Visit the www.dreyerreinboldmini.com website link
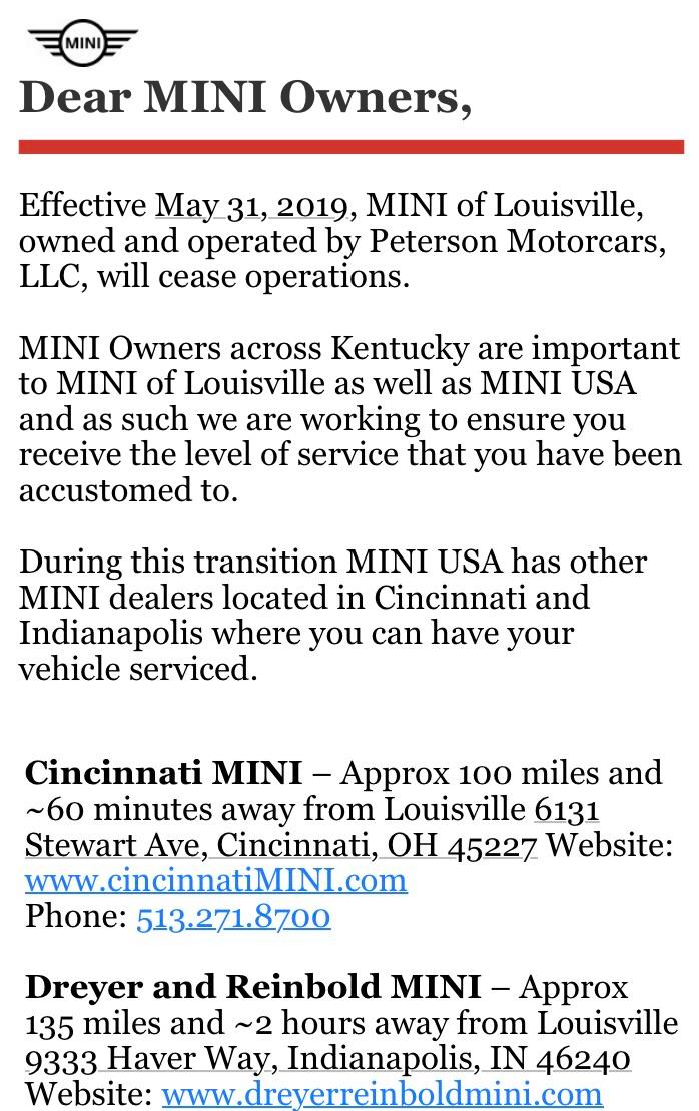The width and height of the screenshot is (699, 1111). [382, 1094]
